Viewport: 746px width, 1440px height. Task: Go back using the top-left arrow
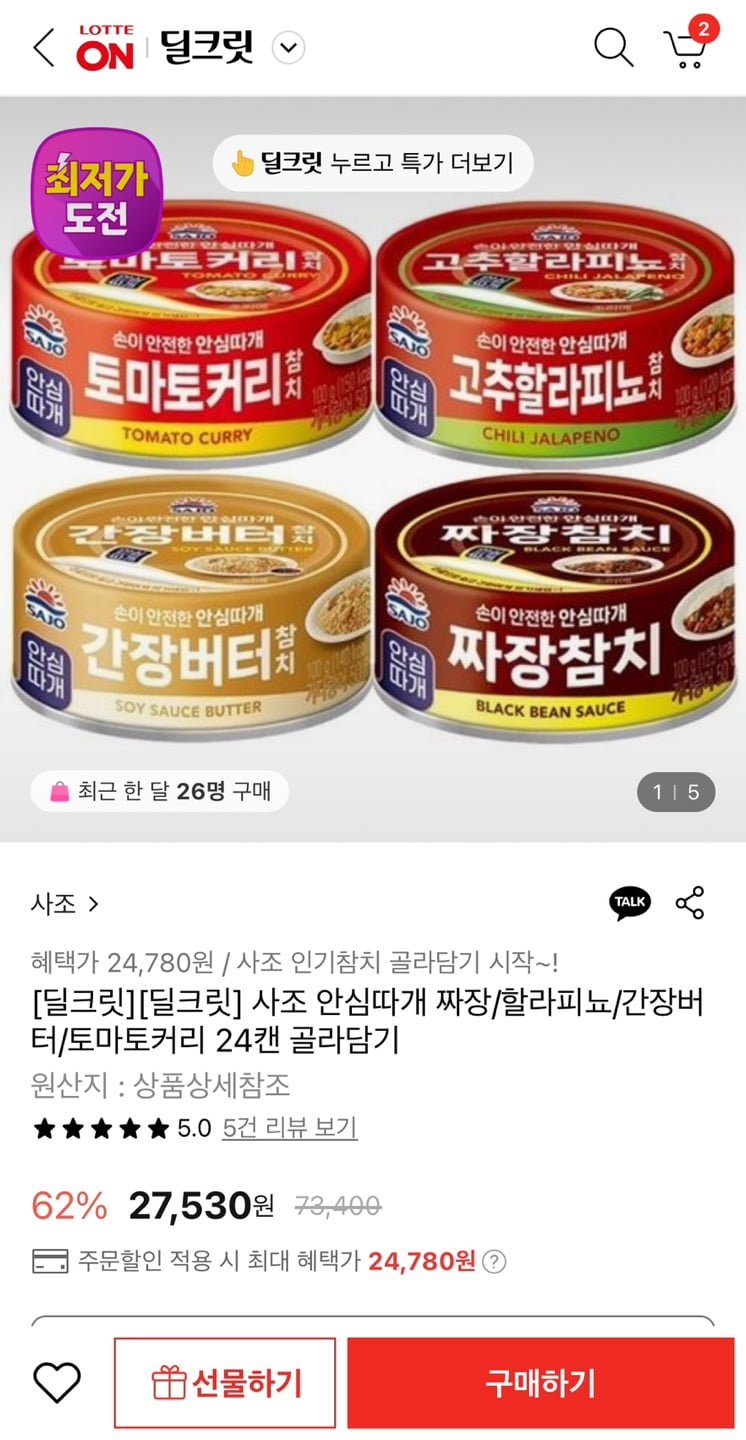[x=44, y=48]
